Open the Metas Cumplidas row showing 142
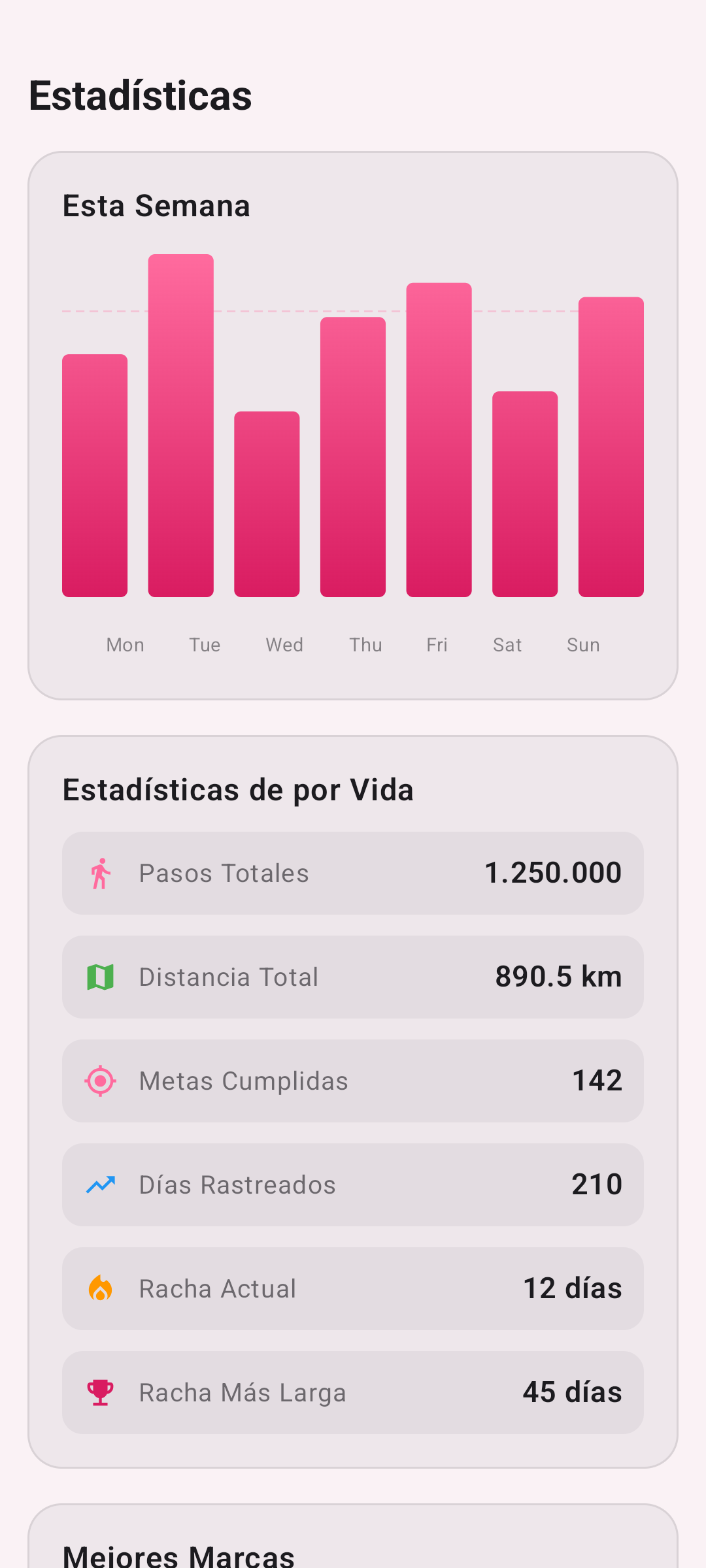The width and height of the screenshot is (706, 1568). [x=353, y=1081]
